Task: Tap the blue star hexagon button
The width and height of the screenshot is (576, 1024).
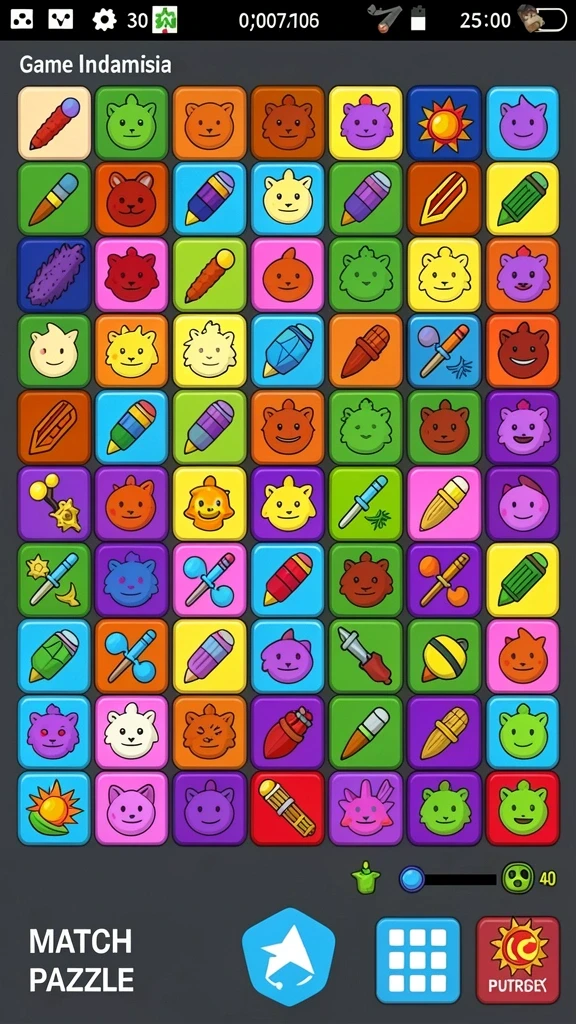Action: [288, 955]
